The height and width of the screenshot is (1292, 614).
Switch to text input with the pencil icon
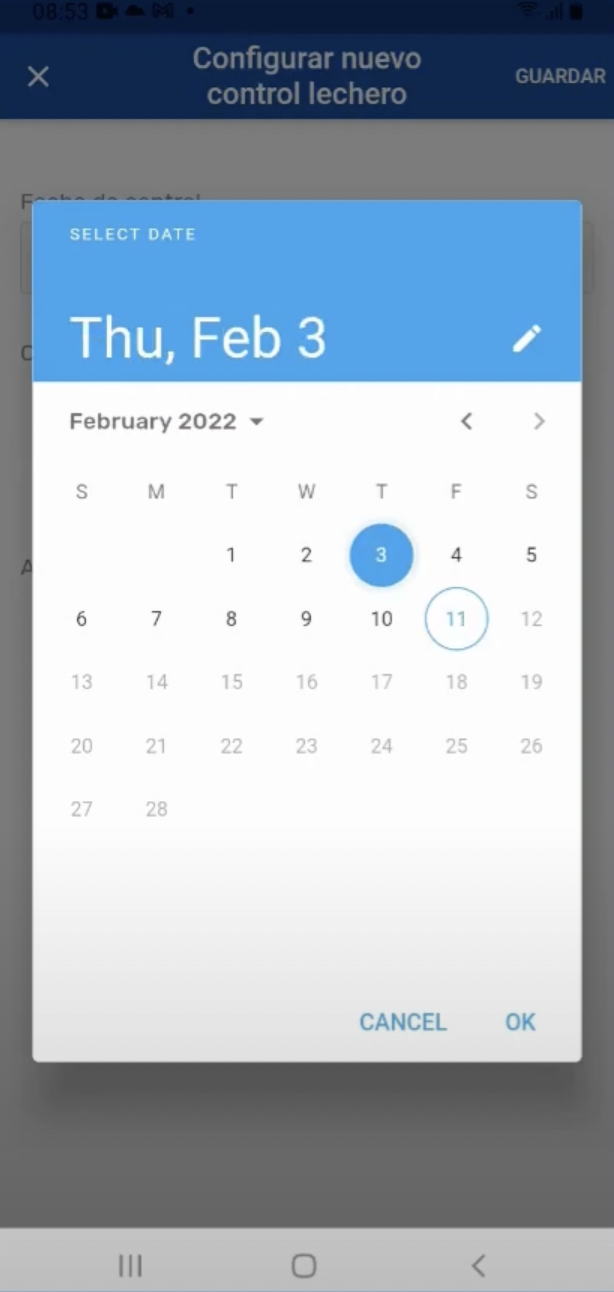(526, 338)
